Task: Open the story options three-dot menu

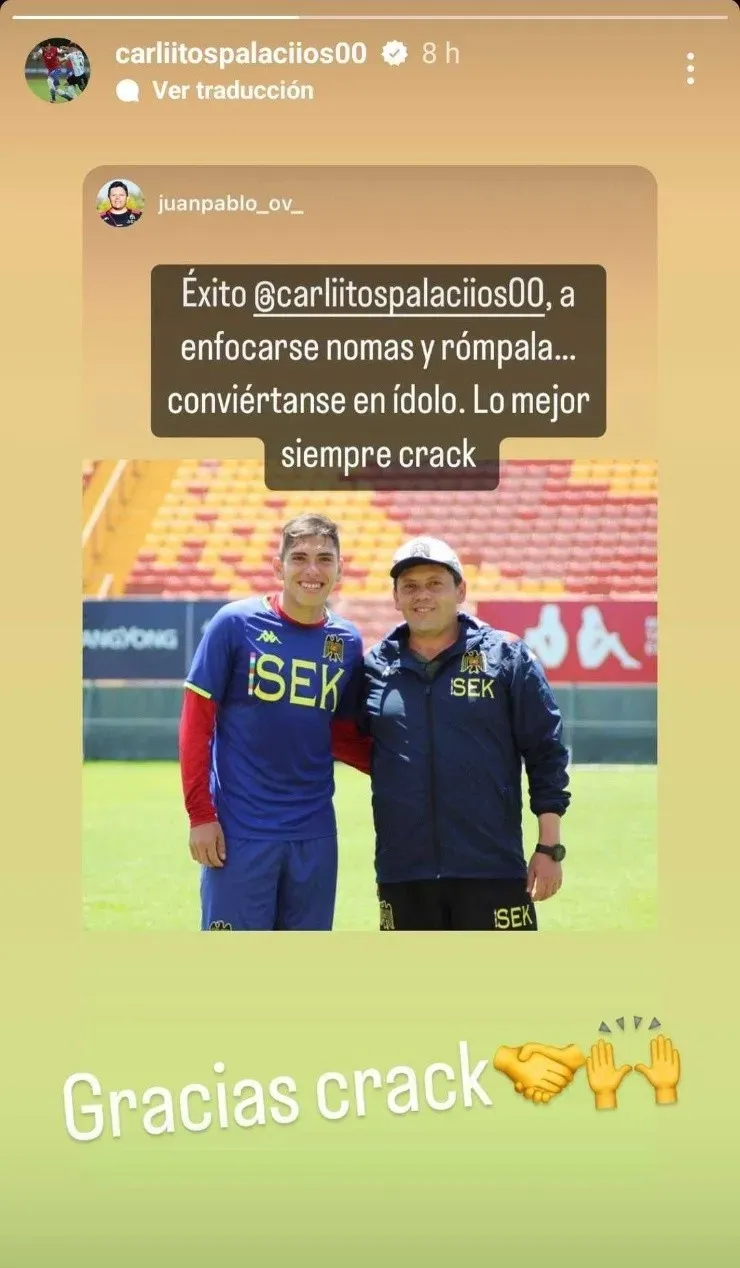Action: (690, 69)
